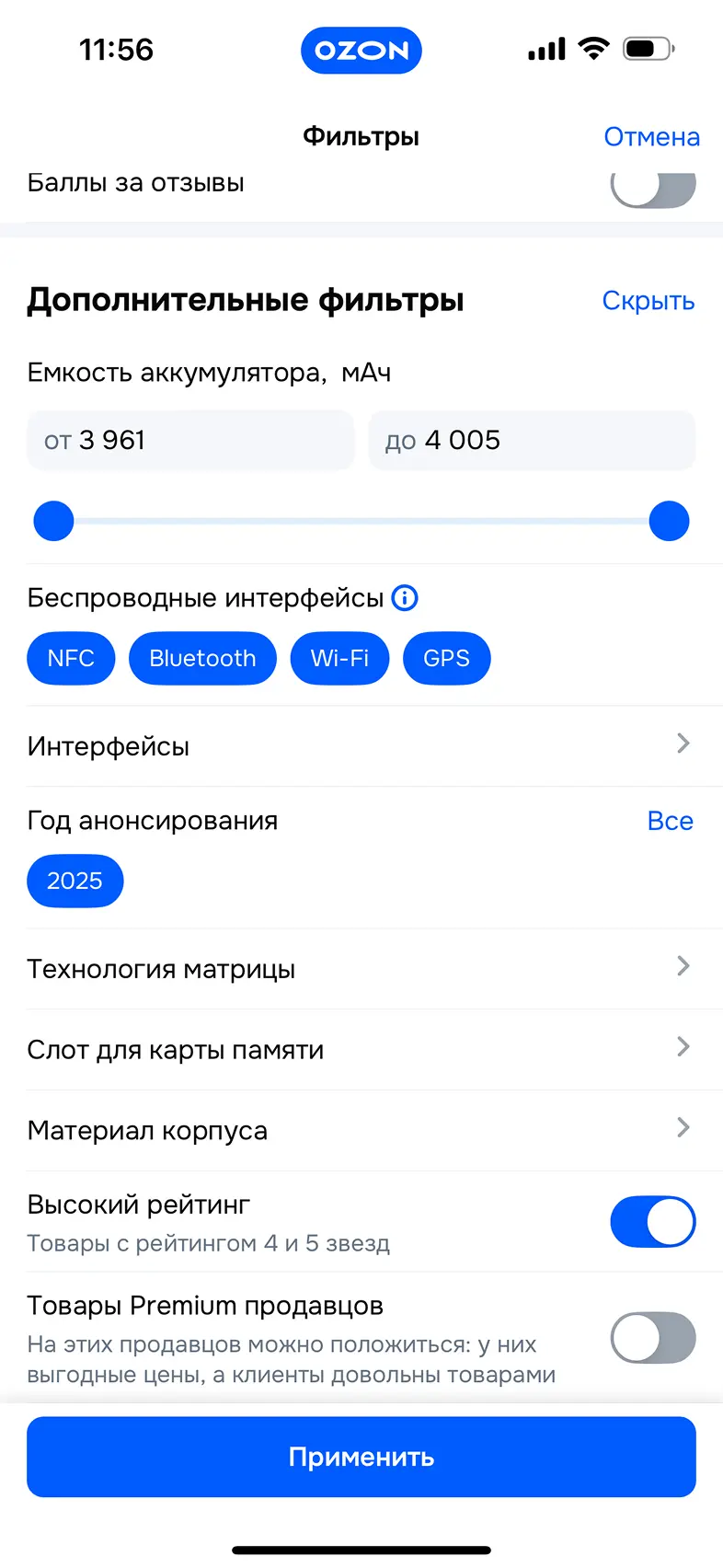Deselect the Bluetooth chip
Image resolution: width=723 pixels, height=1568 pixels.
click(202, 659)
